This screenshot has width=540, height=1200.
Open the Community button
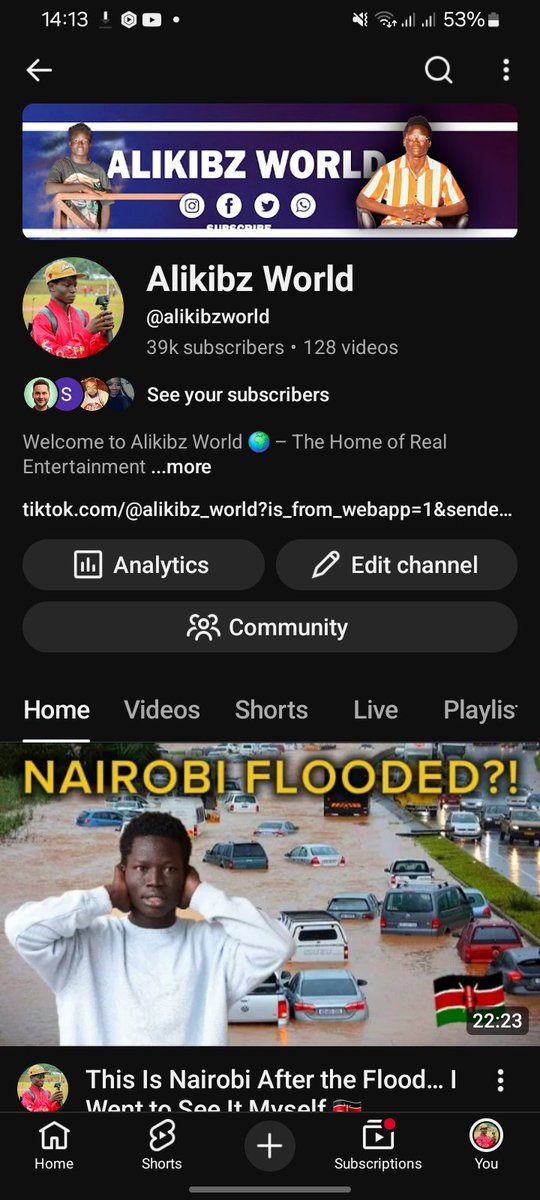point(270,627)
